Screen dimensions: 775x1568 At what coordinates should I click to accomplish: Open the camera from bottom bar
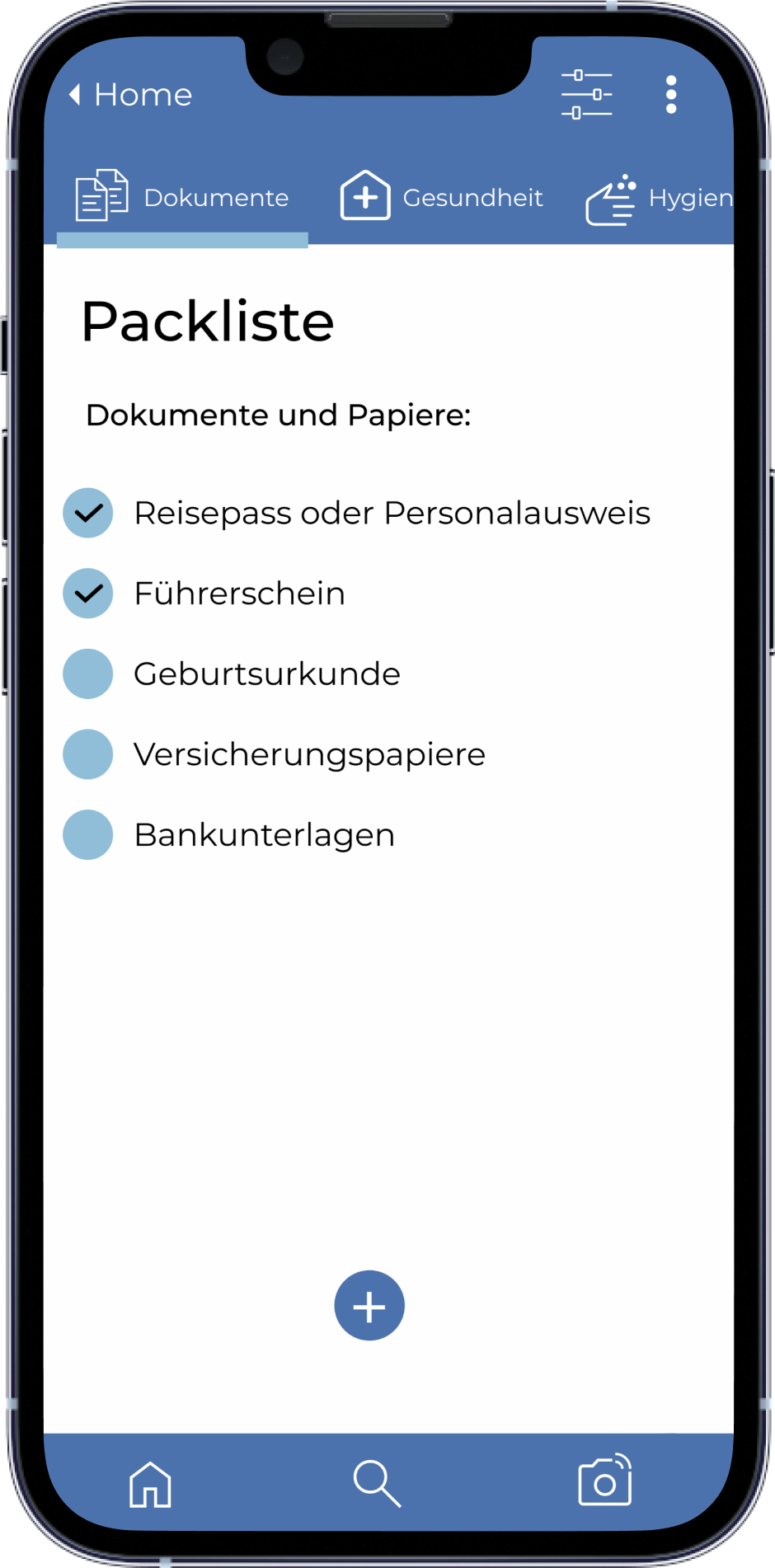coord(604,1481)
